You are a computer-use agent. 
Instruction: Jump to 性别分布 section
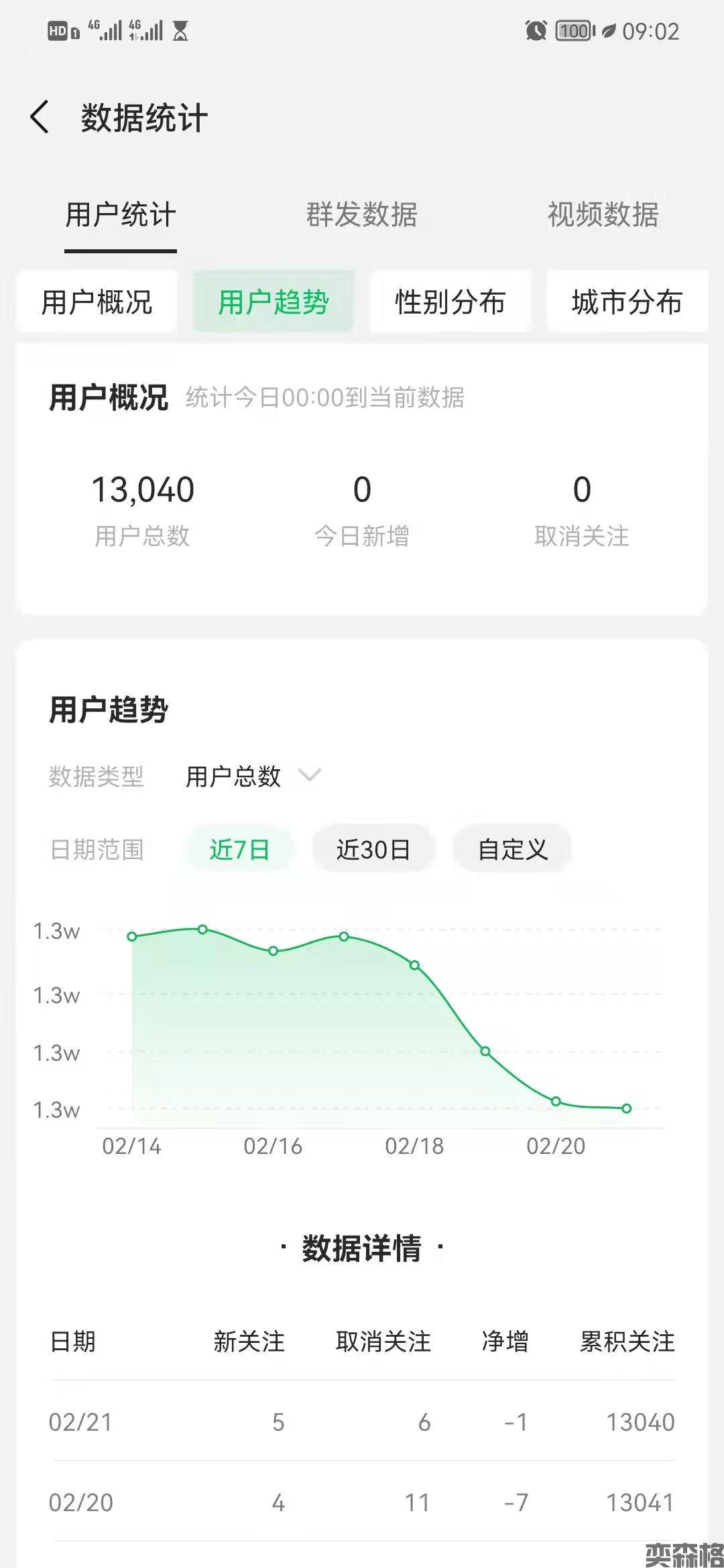point(450,302)
